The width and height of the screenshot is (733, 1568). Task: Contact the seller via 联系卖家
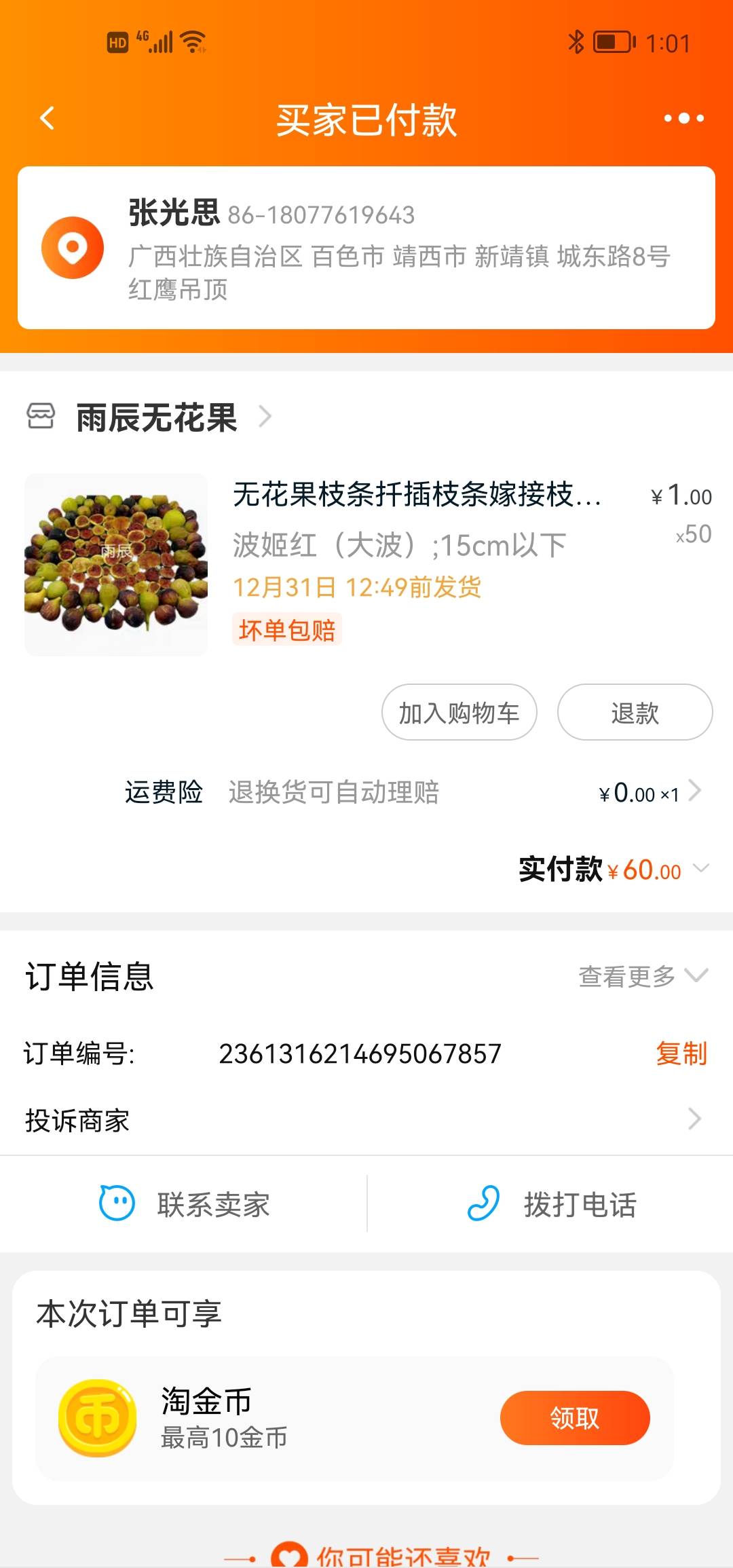[x=184, y=1204]
